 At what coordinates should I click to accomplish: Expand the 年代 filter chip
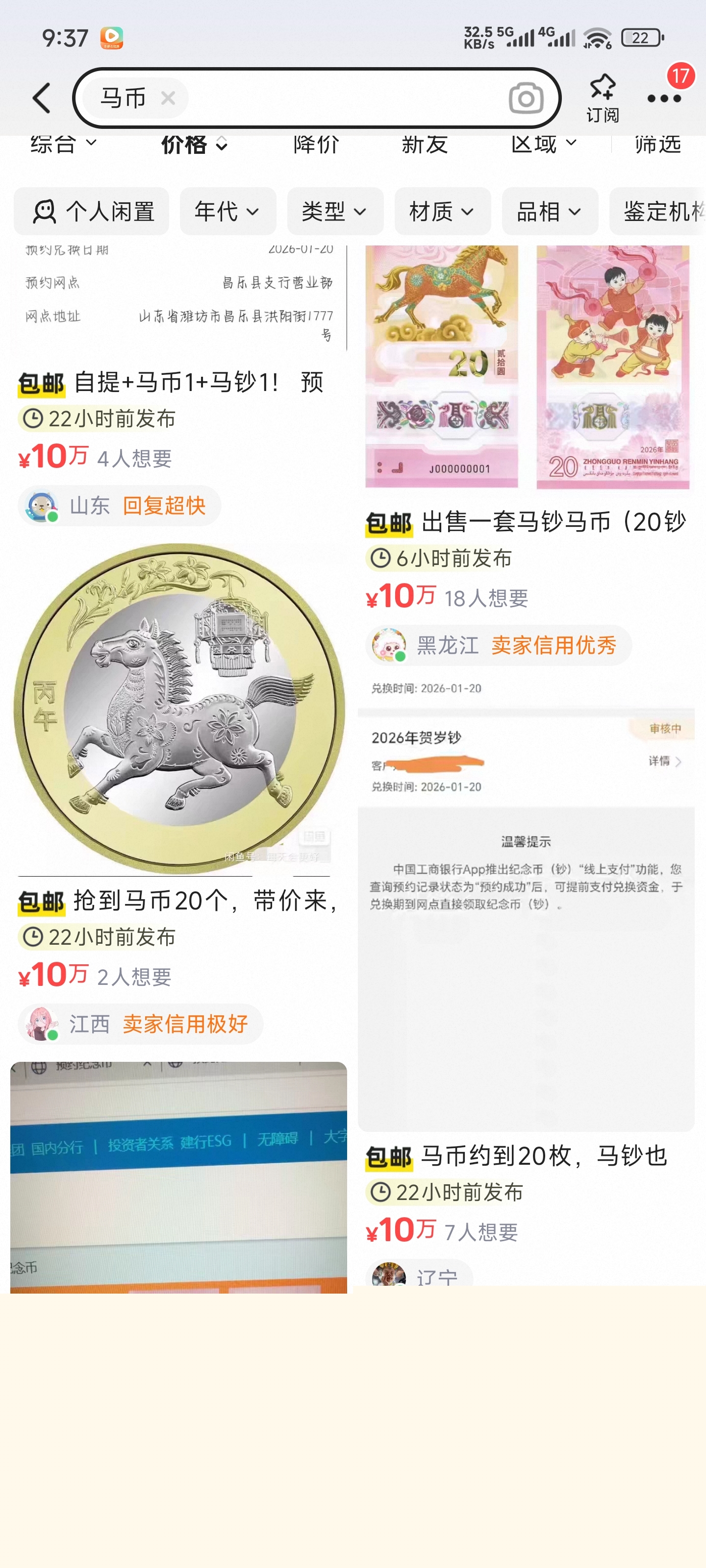[x=227, y=211]
